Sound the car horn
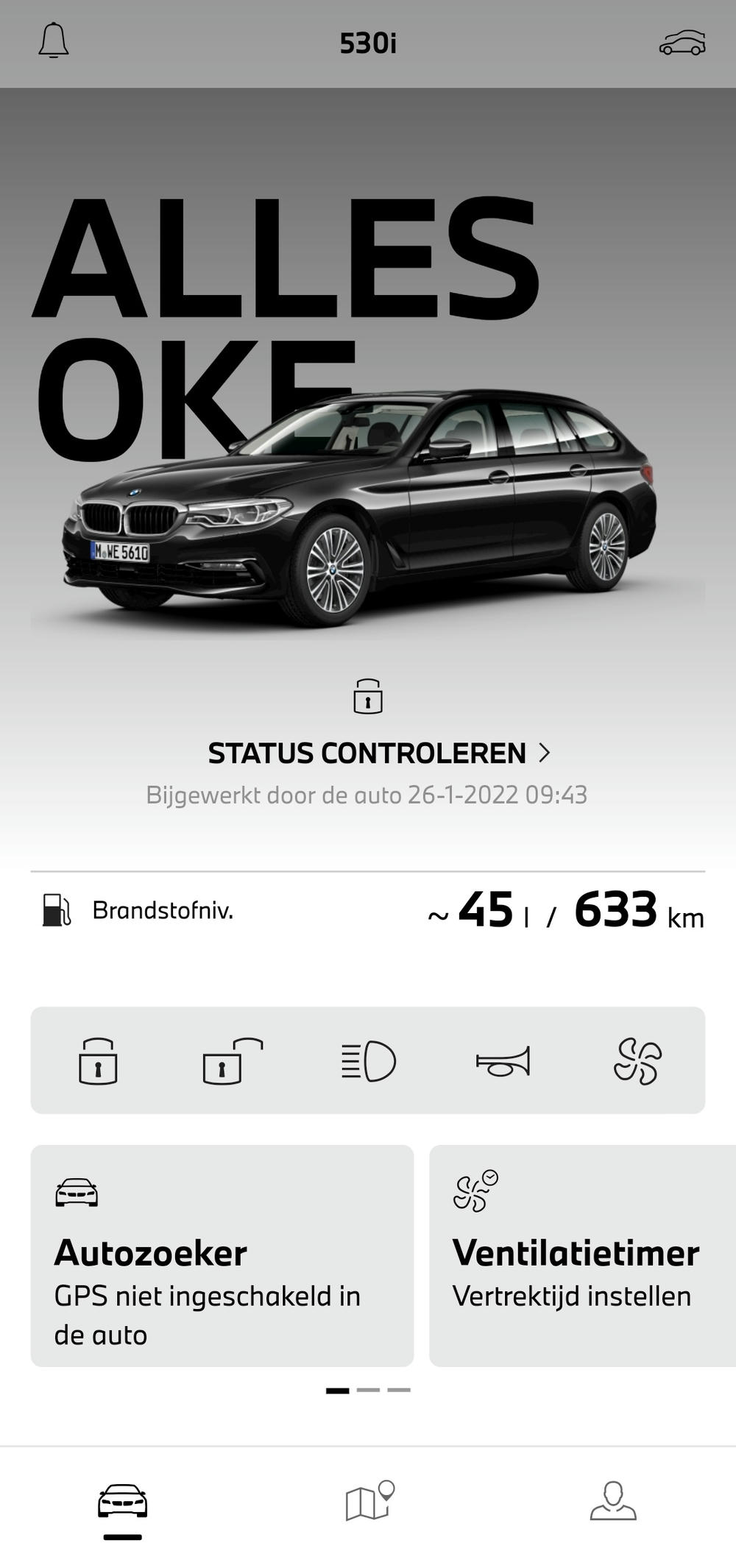736x1568 pixels. 503,1061
